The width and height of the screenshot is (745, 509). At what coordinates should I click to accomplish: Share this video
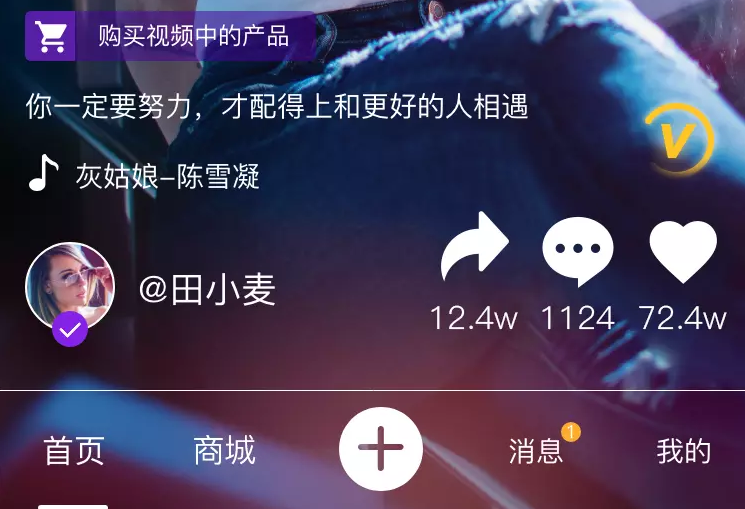coord(475,246)
